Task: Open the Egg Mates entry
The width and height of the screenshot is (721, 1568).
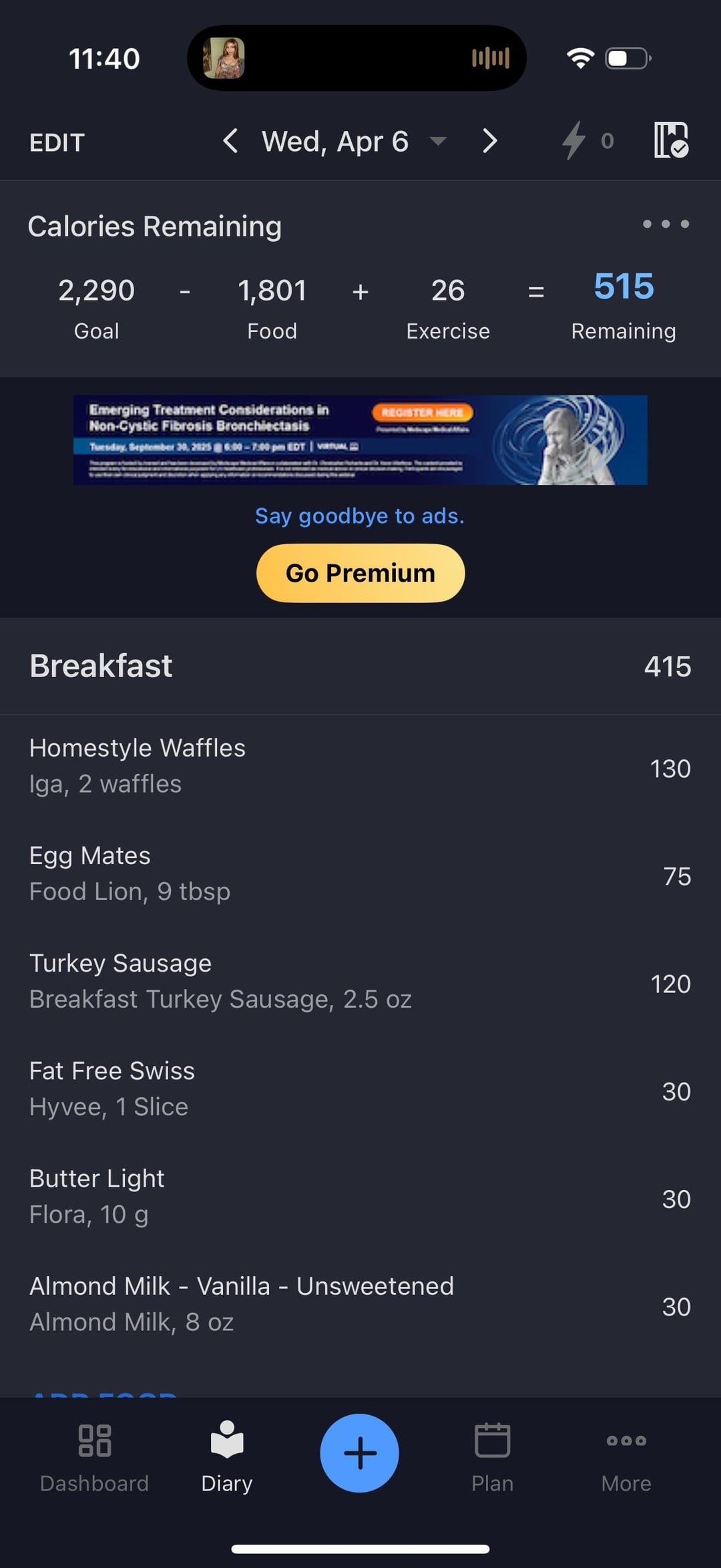Action: (x=360, y=873)
